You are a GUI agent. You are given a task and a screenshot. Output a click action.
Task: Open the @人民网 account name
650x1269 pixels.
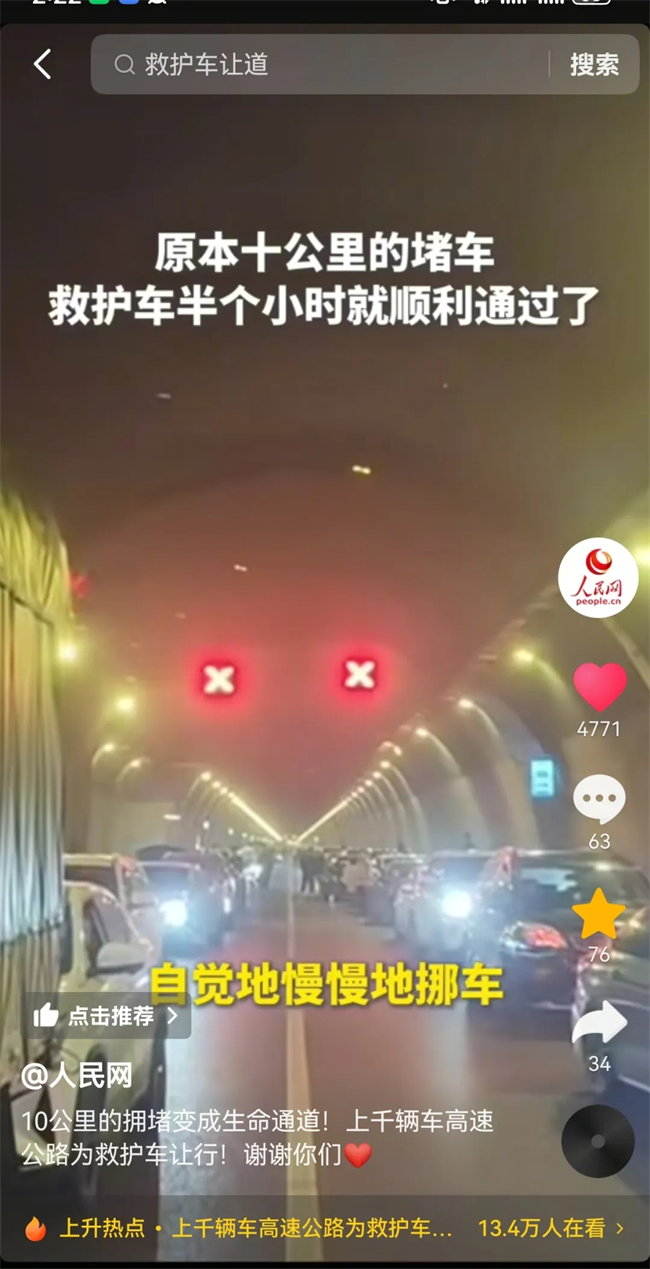click(x=77, y=1075)
